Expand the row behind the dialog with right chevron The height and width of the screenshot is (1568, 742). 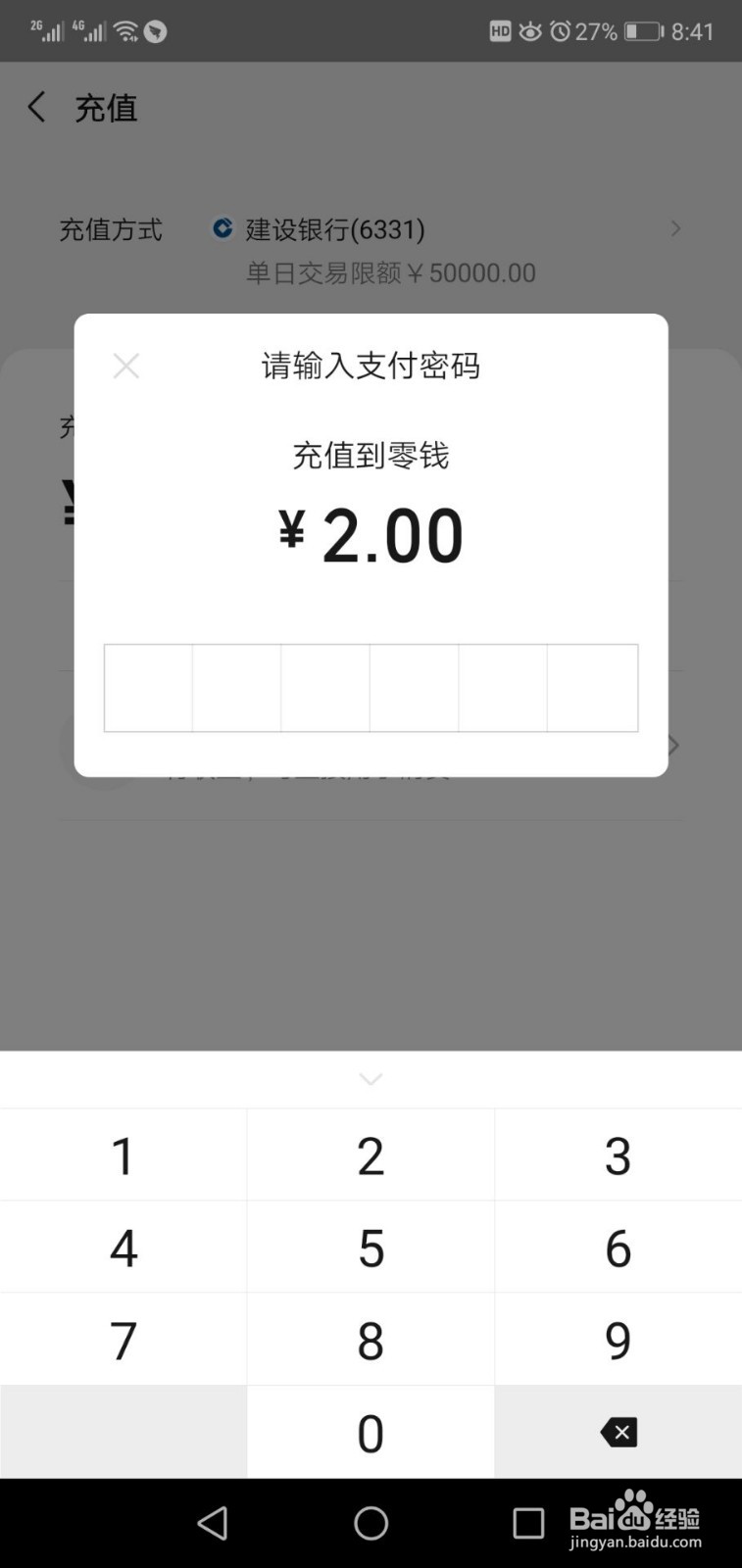pyautogui.click(x=671, y=745)
